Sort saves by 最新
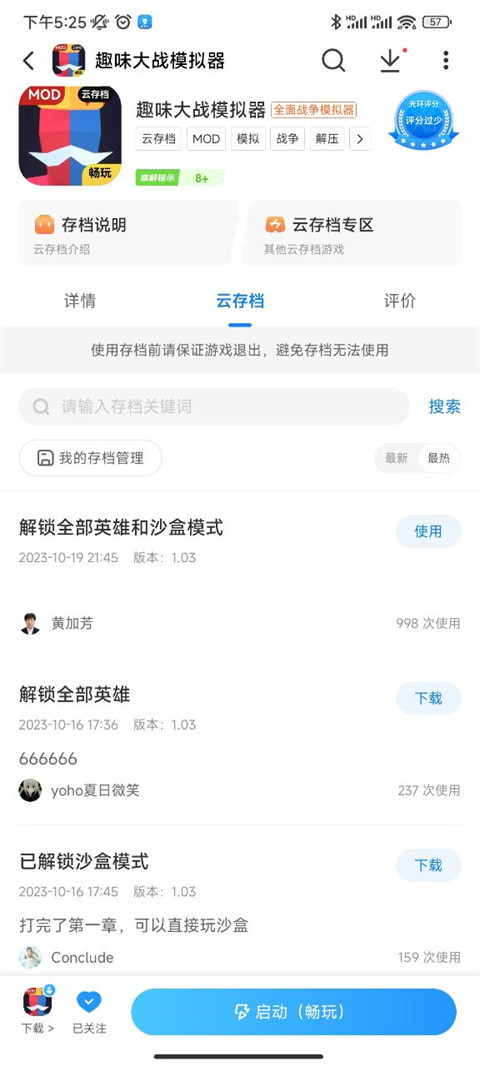The height and width of the screenshot is (1066, 480). tap(396, 458)
